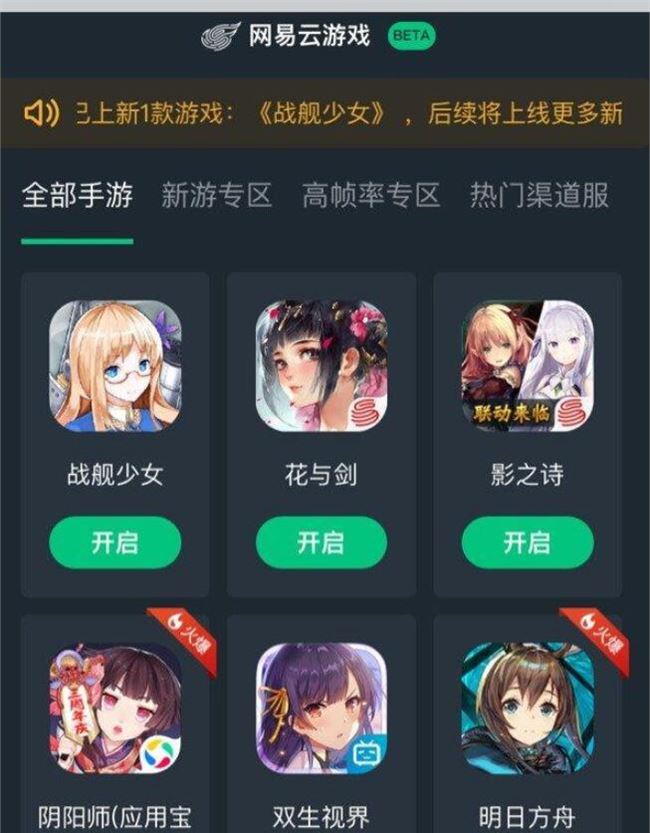Open the 花与剑 game icon
This screenshot has width=650, height=833.
(321, 366)
